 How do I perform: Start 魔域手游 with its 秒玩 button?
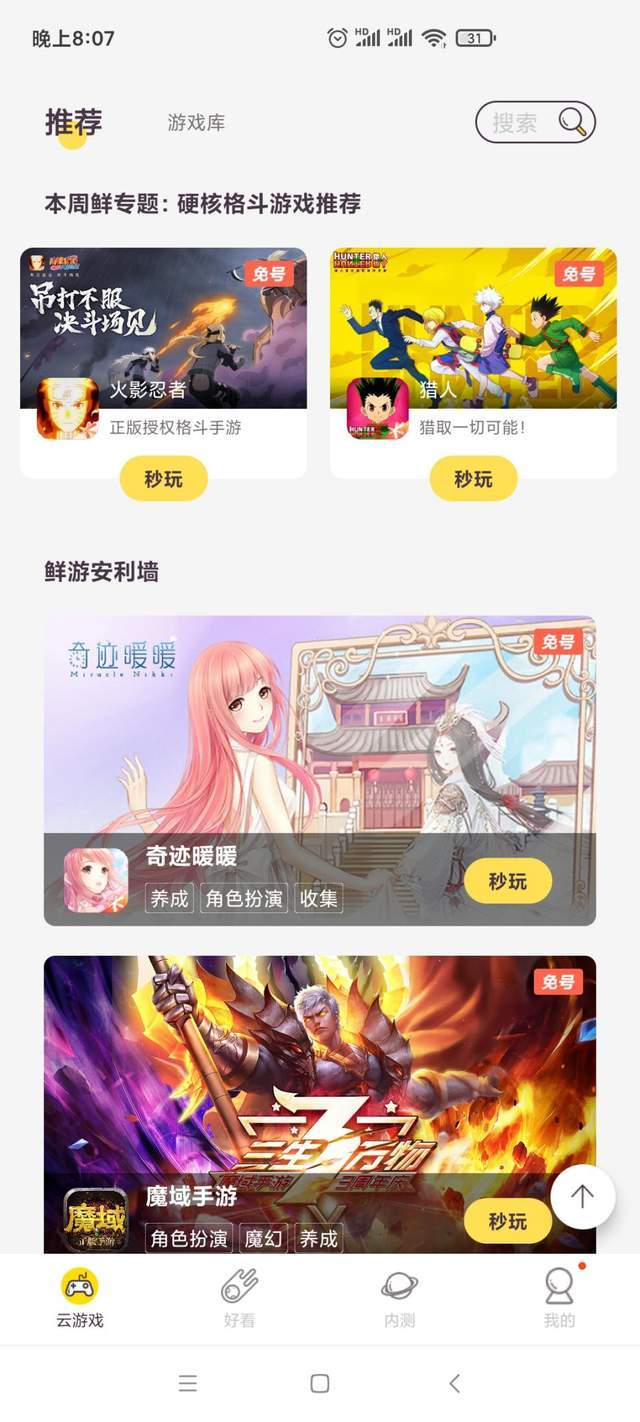pyautogui.click(x=508, y=1221)
